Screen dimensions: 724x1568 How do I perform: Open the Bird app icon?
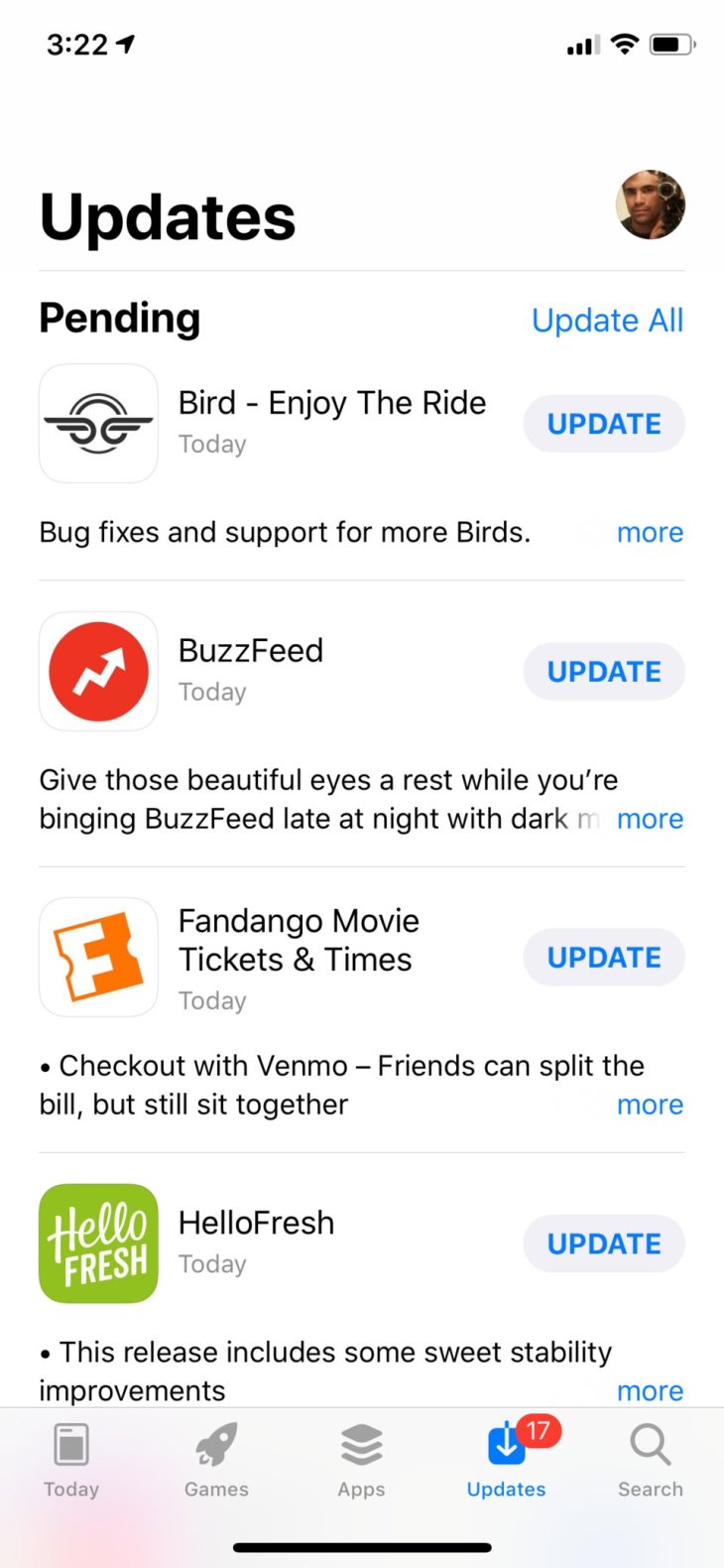[x=98, y=424]
